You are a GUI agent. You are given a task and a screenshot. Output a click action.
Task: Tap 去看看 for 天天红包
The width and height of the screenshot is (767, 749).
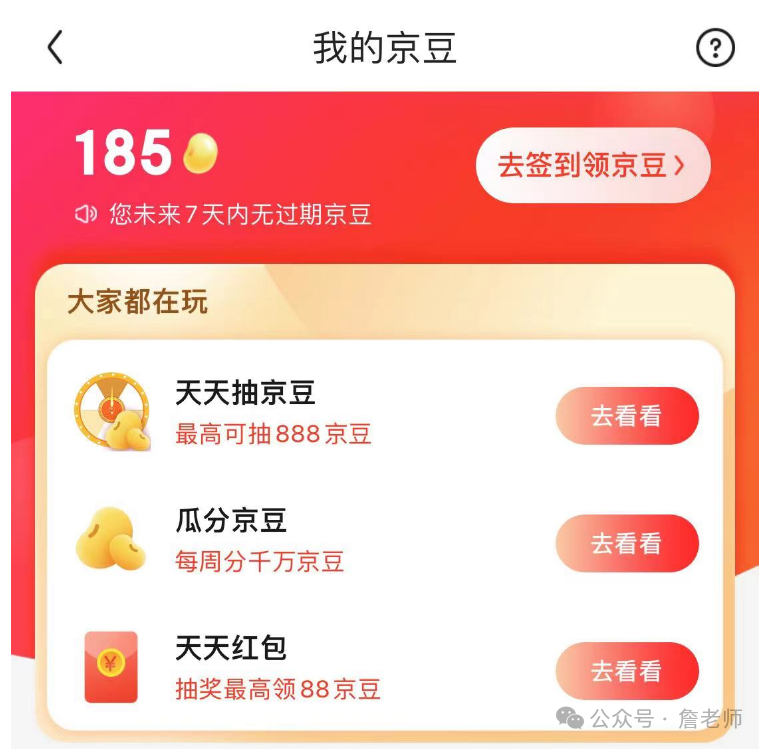(626, 670)
